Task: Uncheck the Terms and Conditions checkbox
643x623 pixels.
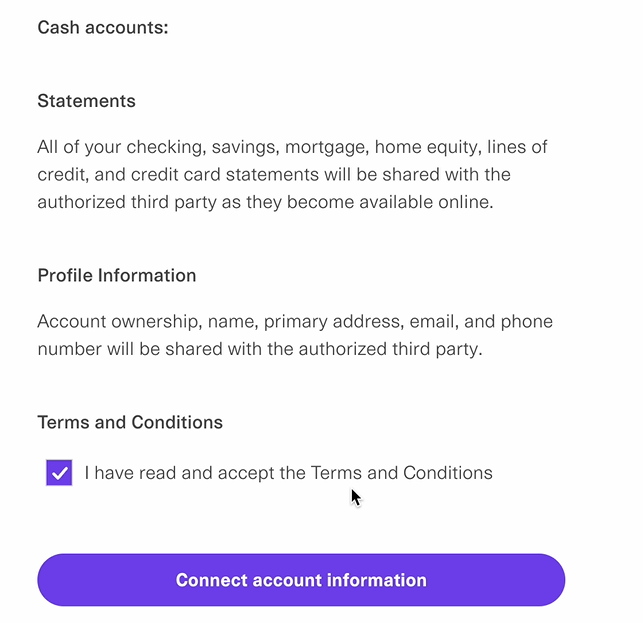Action: click(60, 473)
